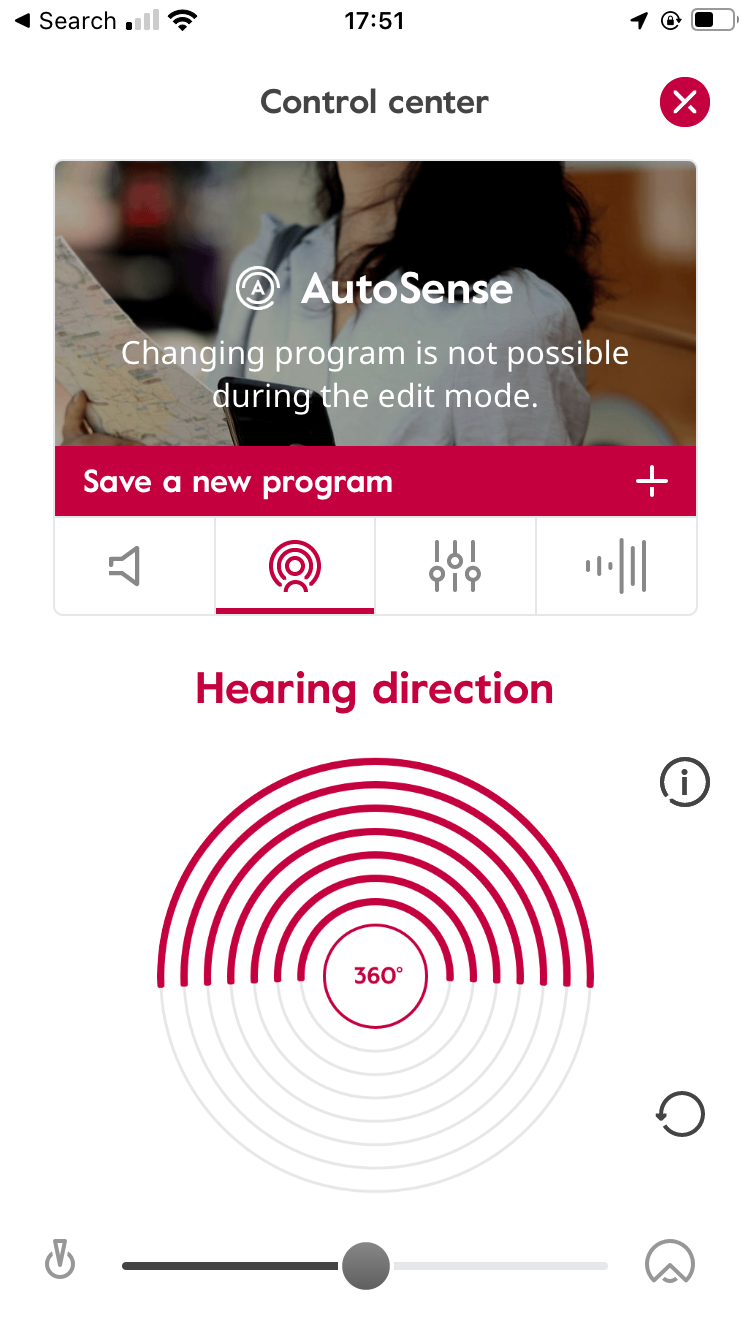Tap Save a new program
This screenshot has width=750, height=1334.
[x=375, y=482]
